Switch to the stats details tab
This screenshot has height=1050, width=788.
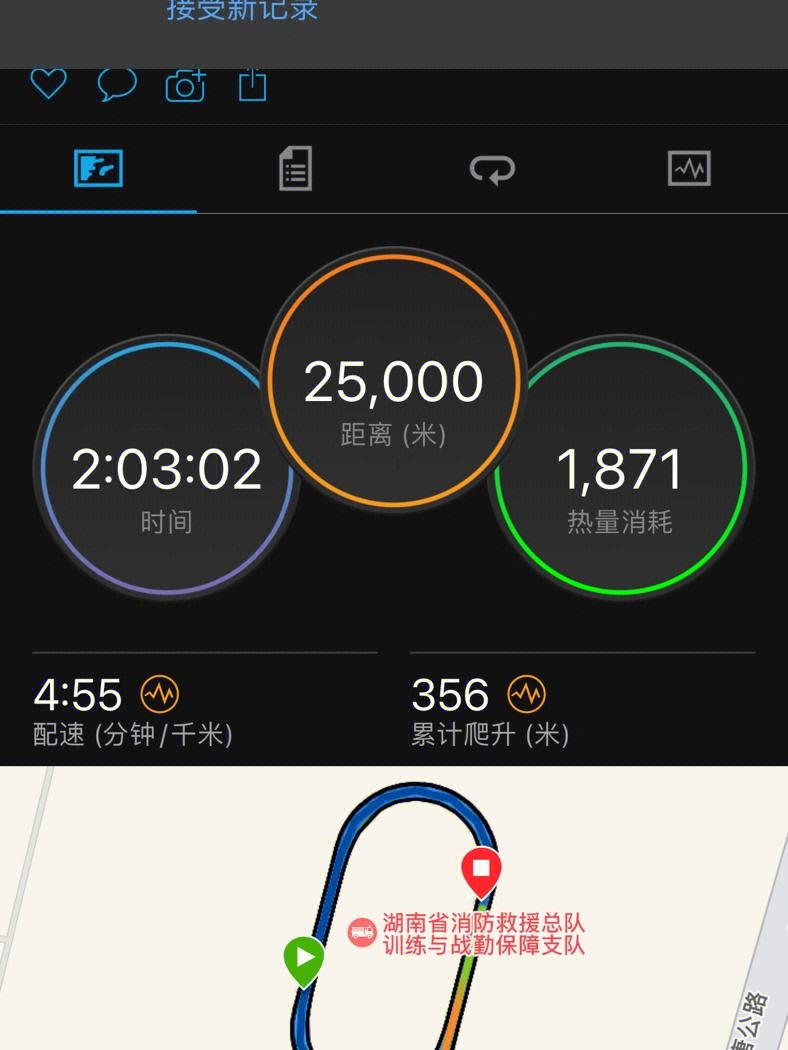click(295, 168)
